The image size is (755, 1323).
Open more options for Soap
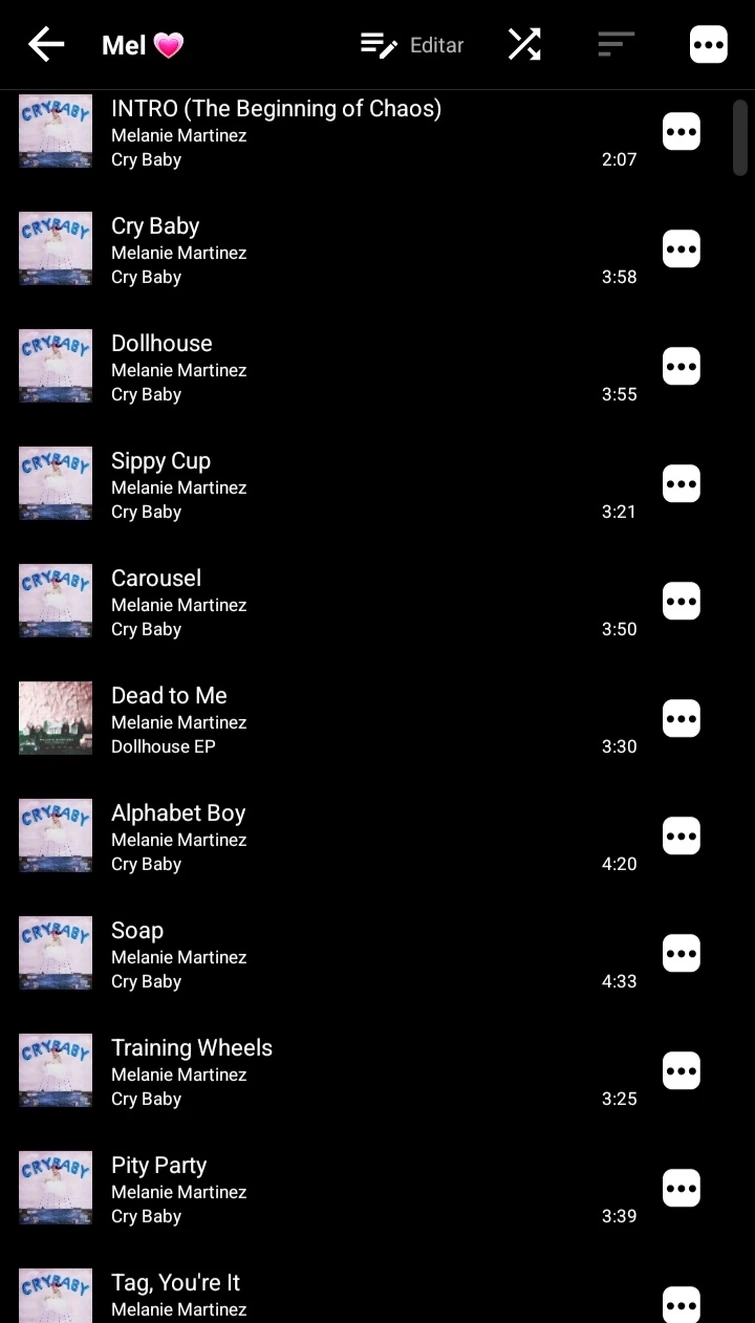coord(681,954)
